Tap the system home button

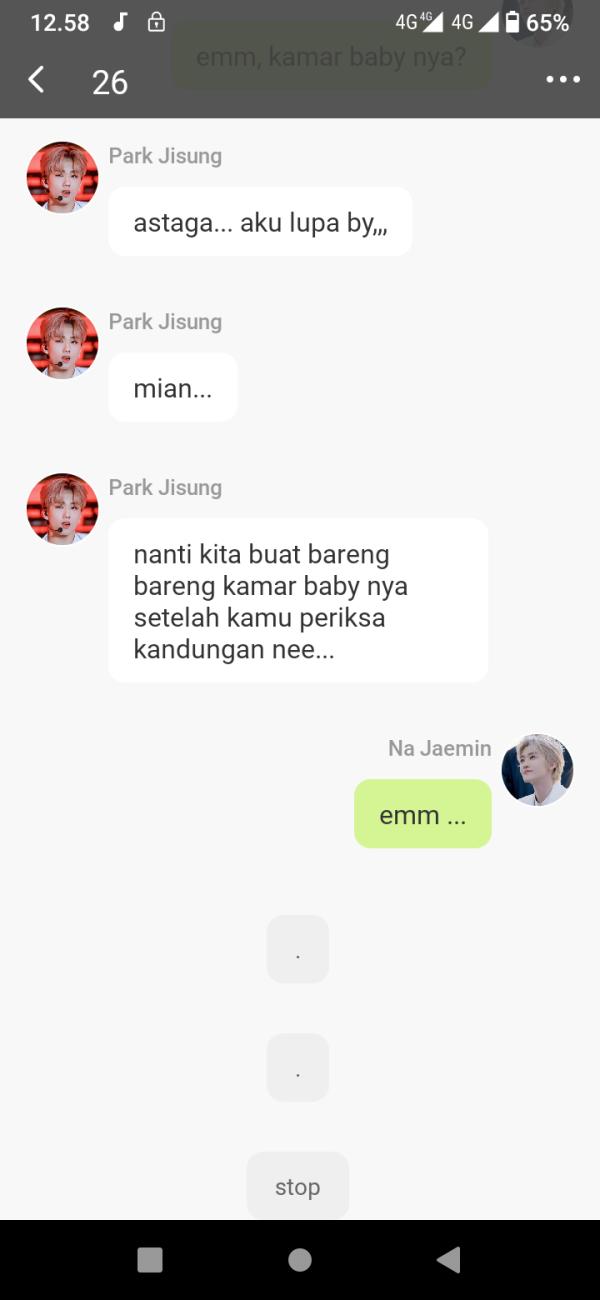pos(300,1260)
